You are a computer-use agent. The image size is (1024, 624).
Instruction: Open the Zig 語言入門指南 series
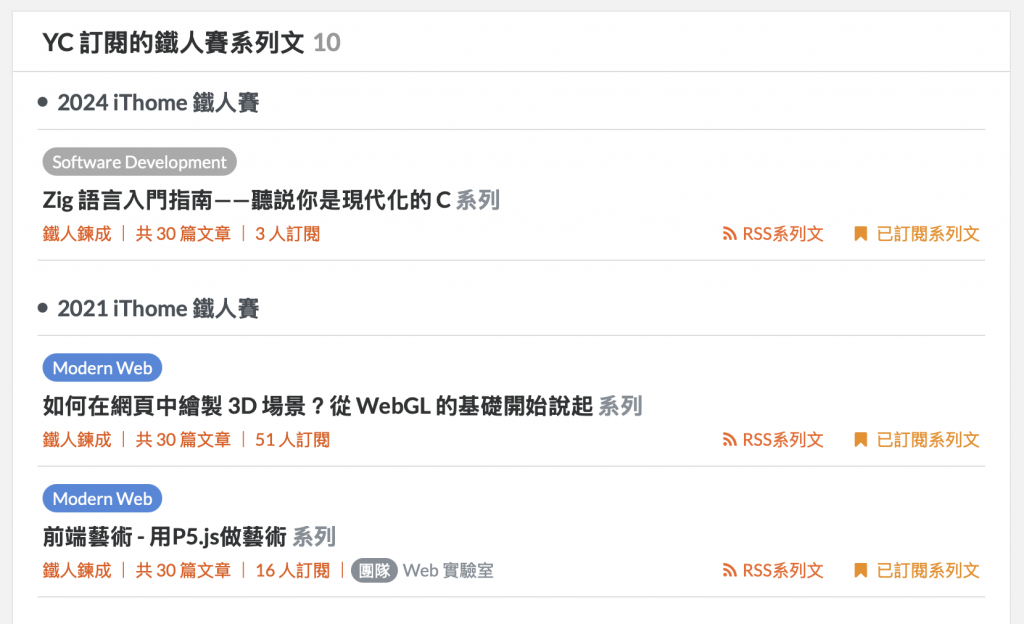click(247, 200)
